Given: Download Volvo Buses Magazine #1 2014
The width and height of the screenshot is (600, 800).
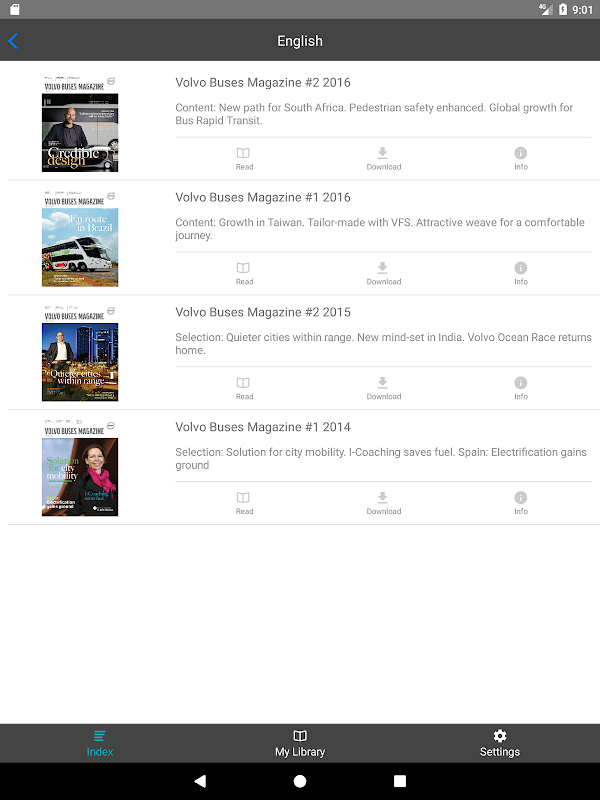Looking at the screenshot, I should 383,503.
